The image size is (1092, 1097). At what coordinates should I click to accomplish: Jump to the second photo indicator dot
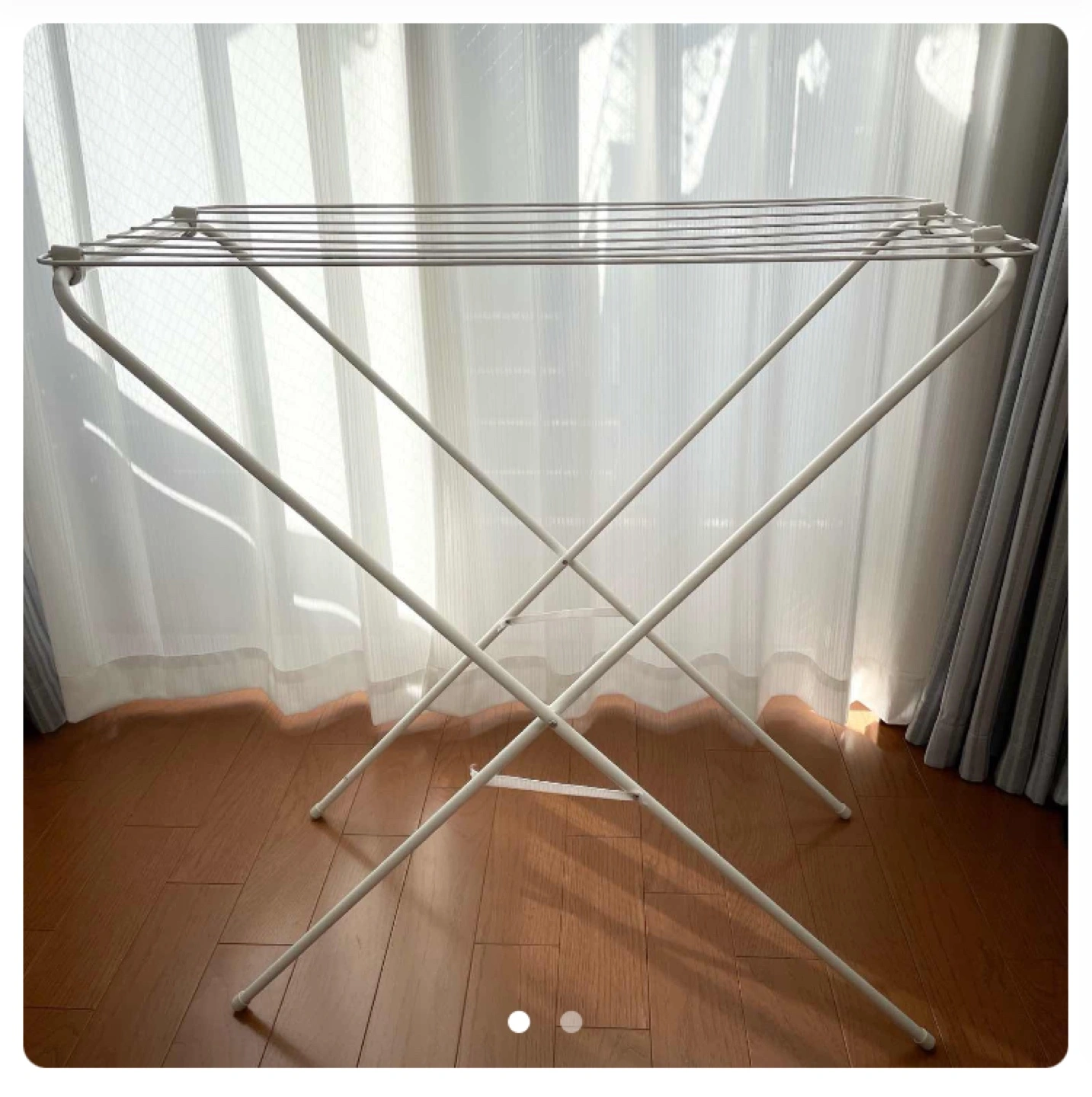tap(571, 1022)
